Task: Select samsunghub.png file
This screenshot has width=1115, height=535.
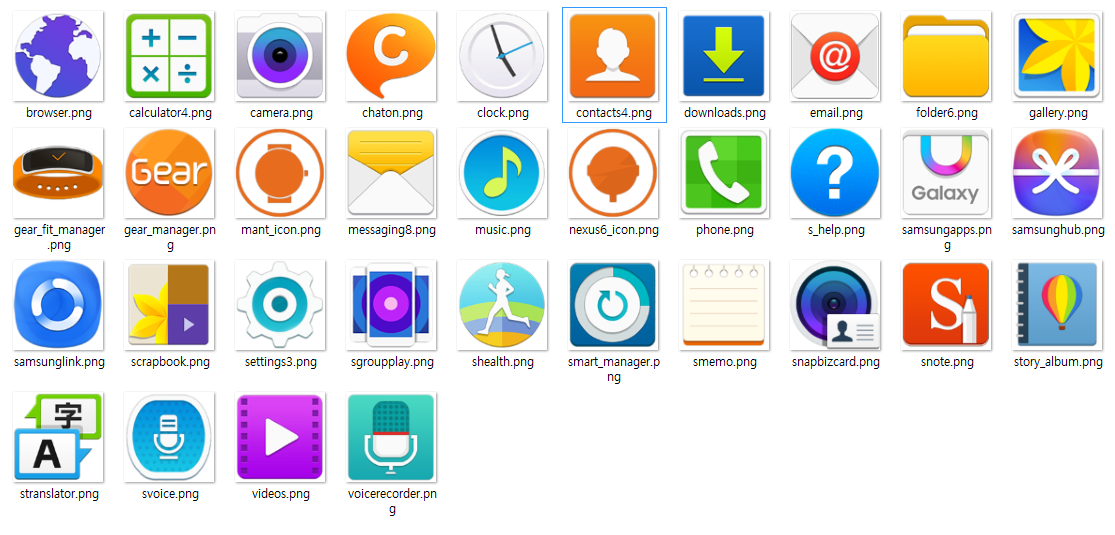Action: pyautogui.click(x=1058, y=172)
